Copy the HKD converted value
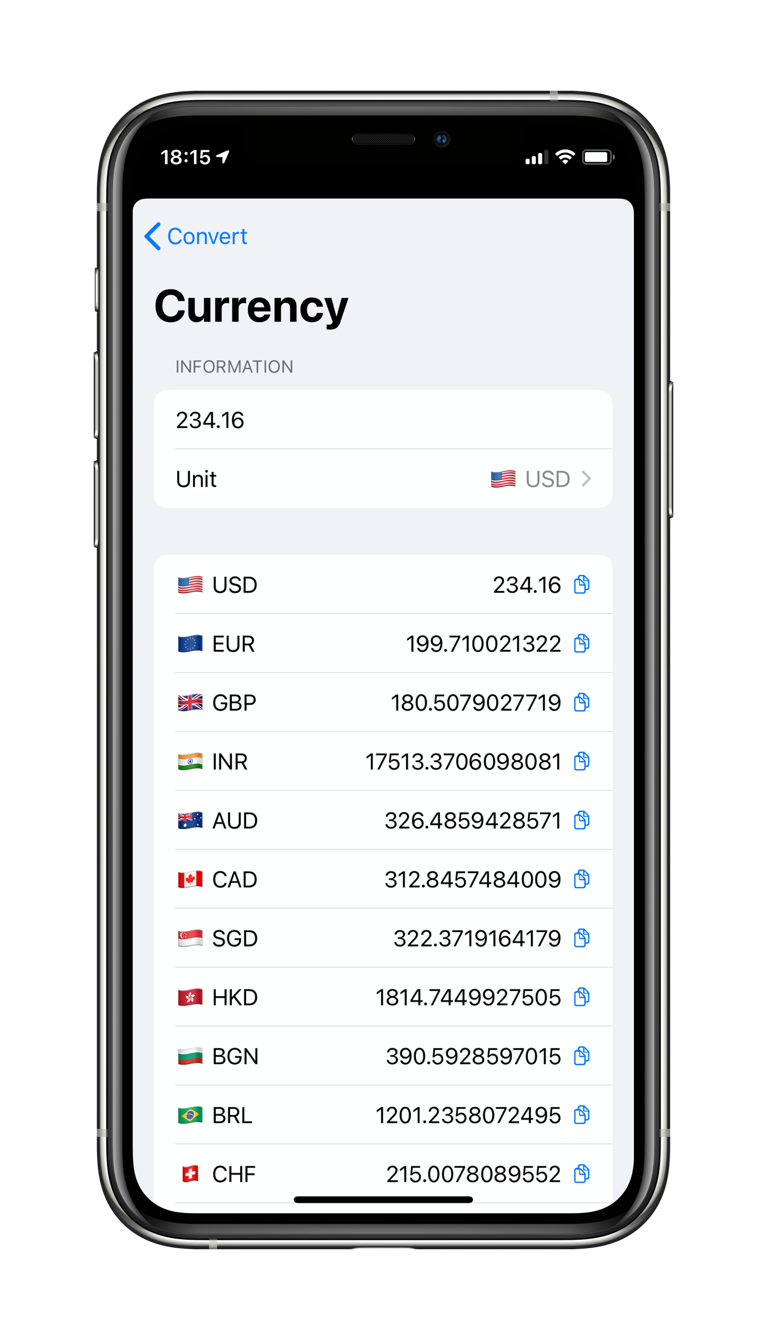767x1340 pixels. pos(581,998)
